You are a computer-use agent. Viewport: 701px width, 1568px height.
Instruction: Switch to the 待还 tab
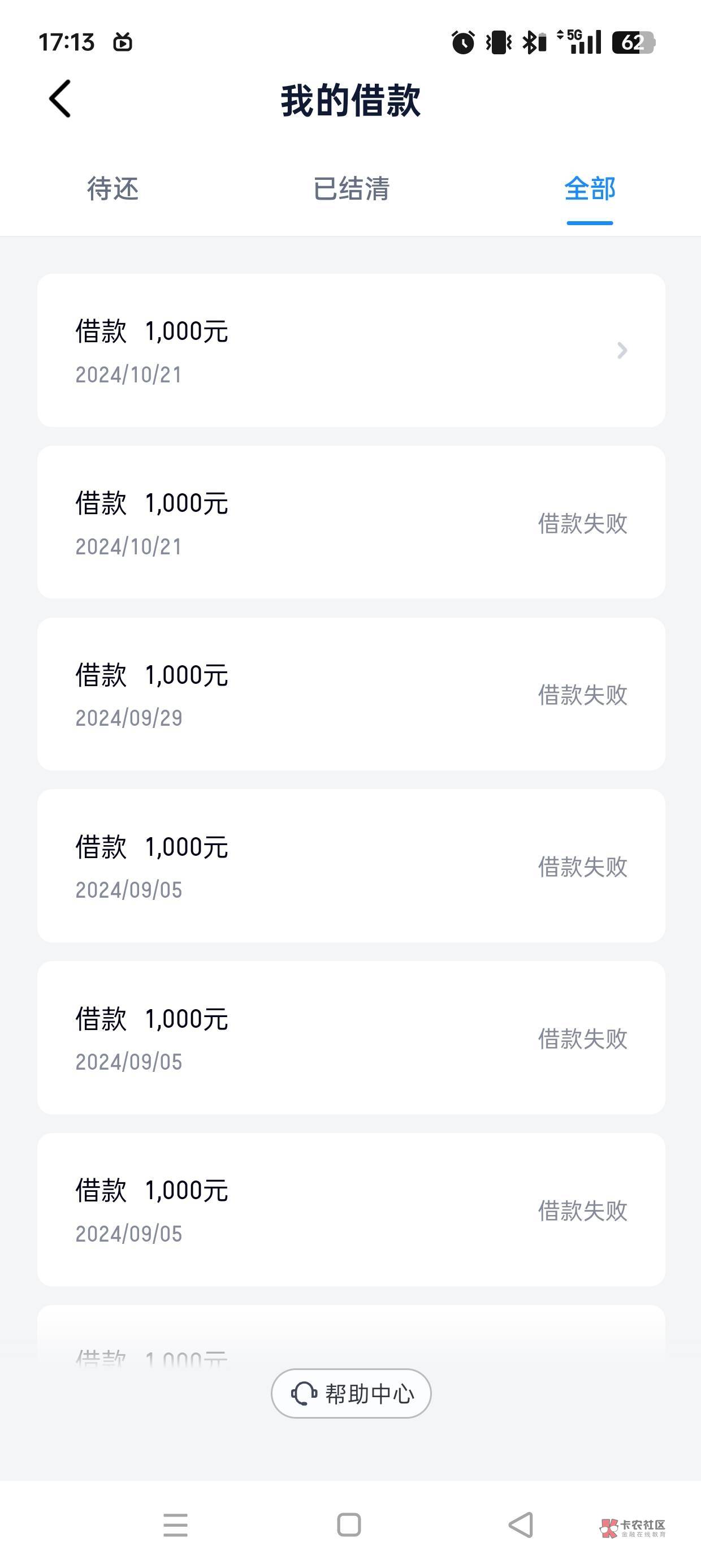click(112, 189)
